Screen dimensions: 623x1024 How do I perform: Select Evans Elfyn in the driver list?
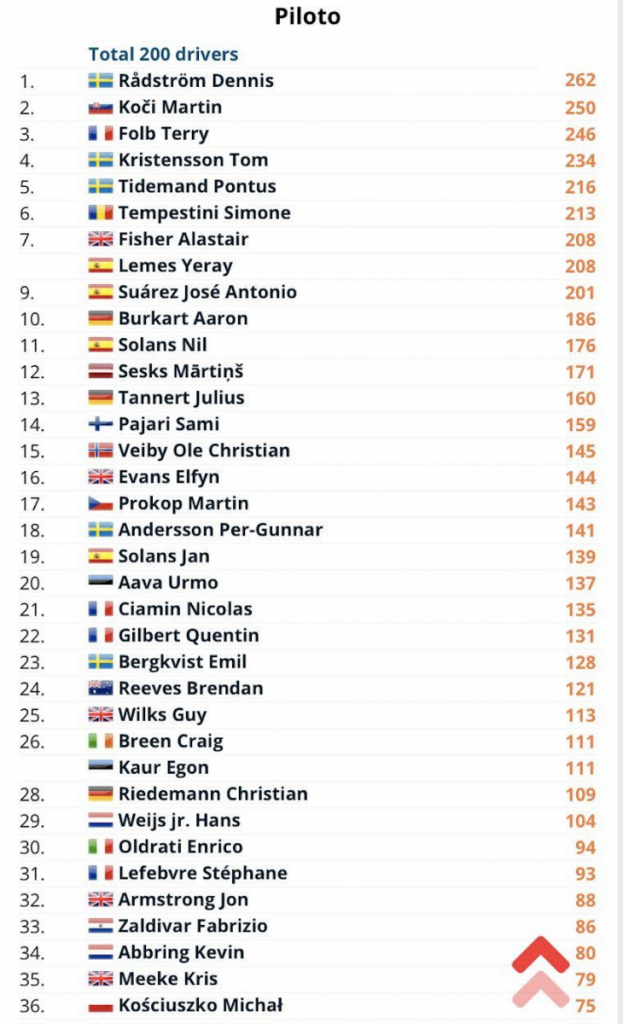pyautogui.click(x=168, y=477)
